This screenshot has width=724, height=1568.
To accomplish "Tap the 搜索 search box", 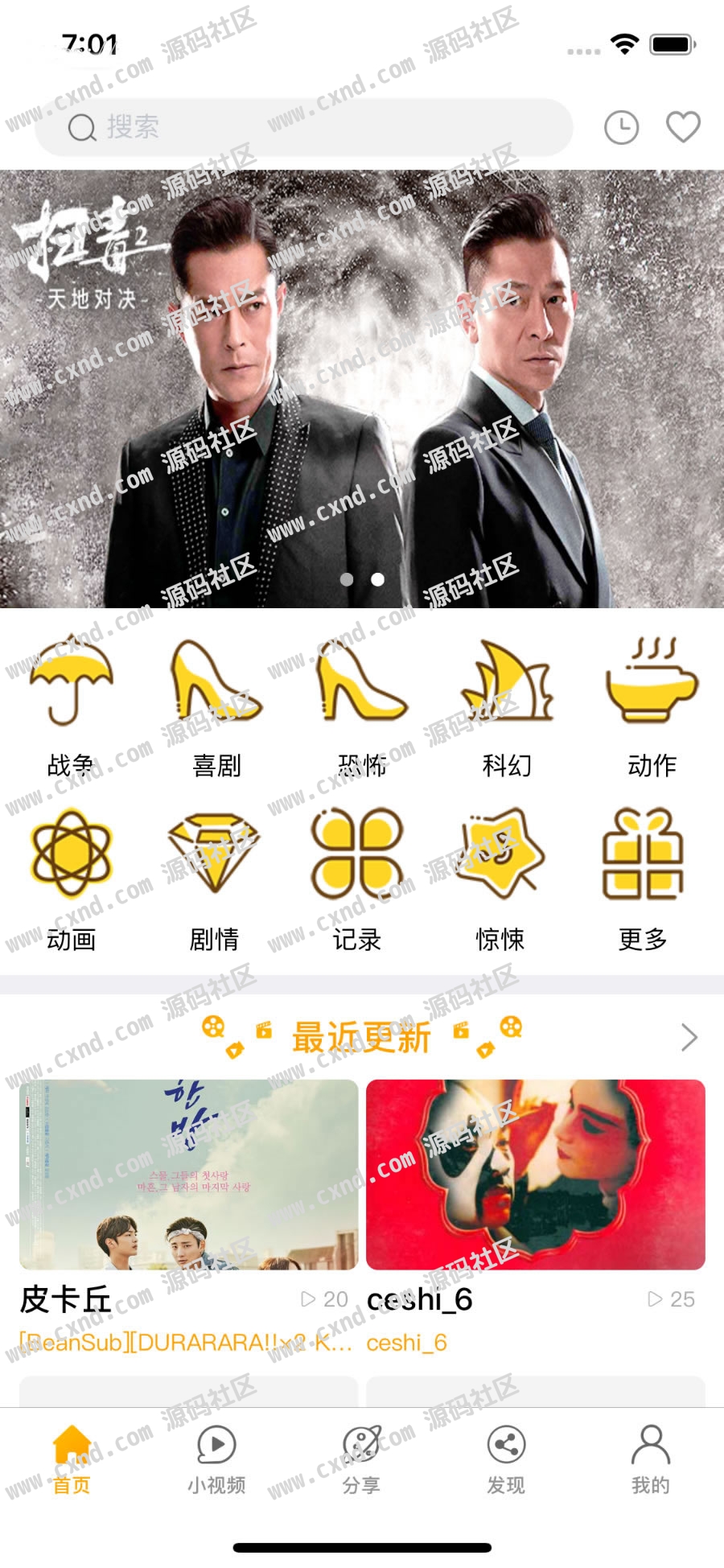I will (304, 127).
